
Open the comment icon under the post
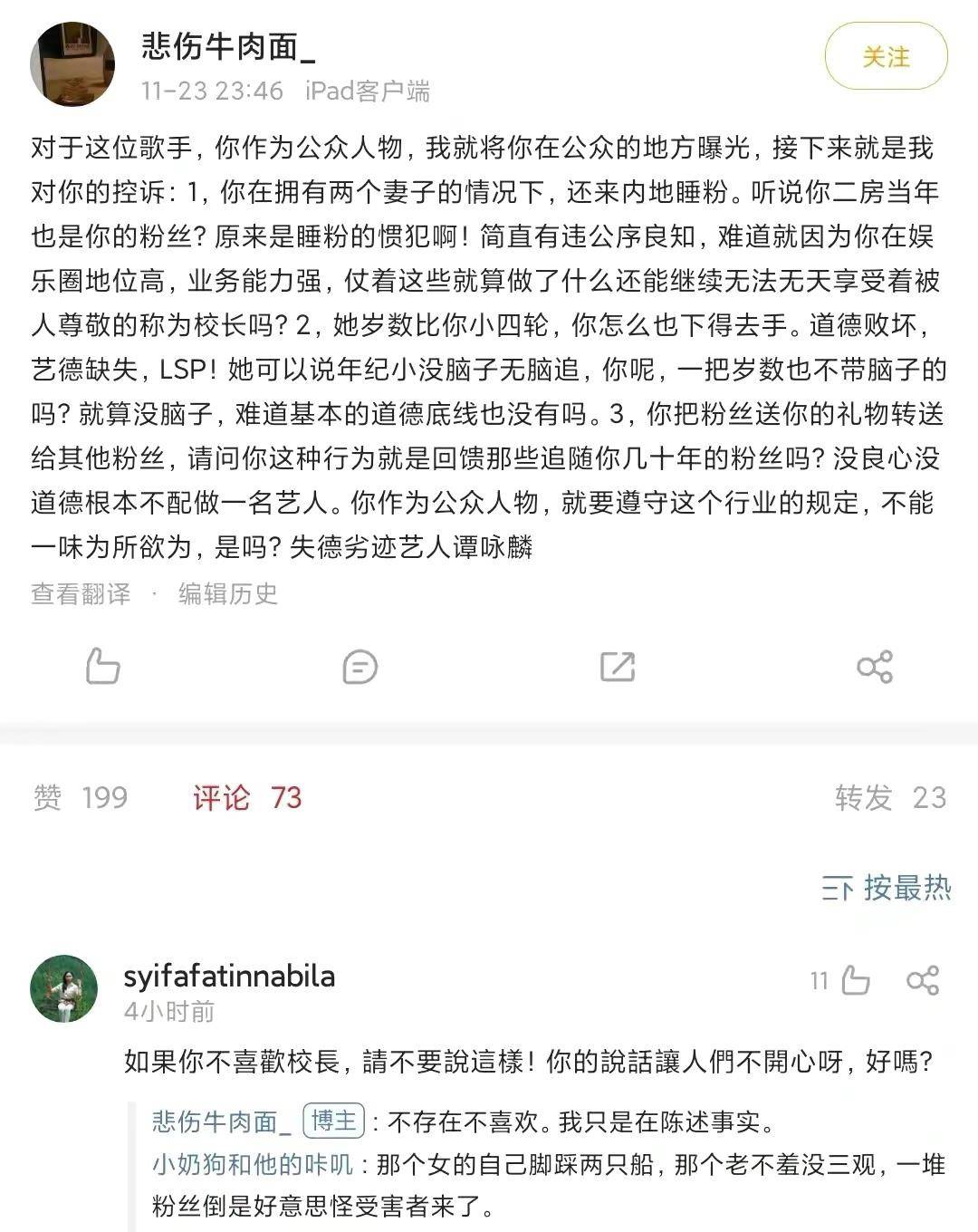(360, 668)
